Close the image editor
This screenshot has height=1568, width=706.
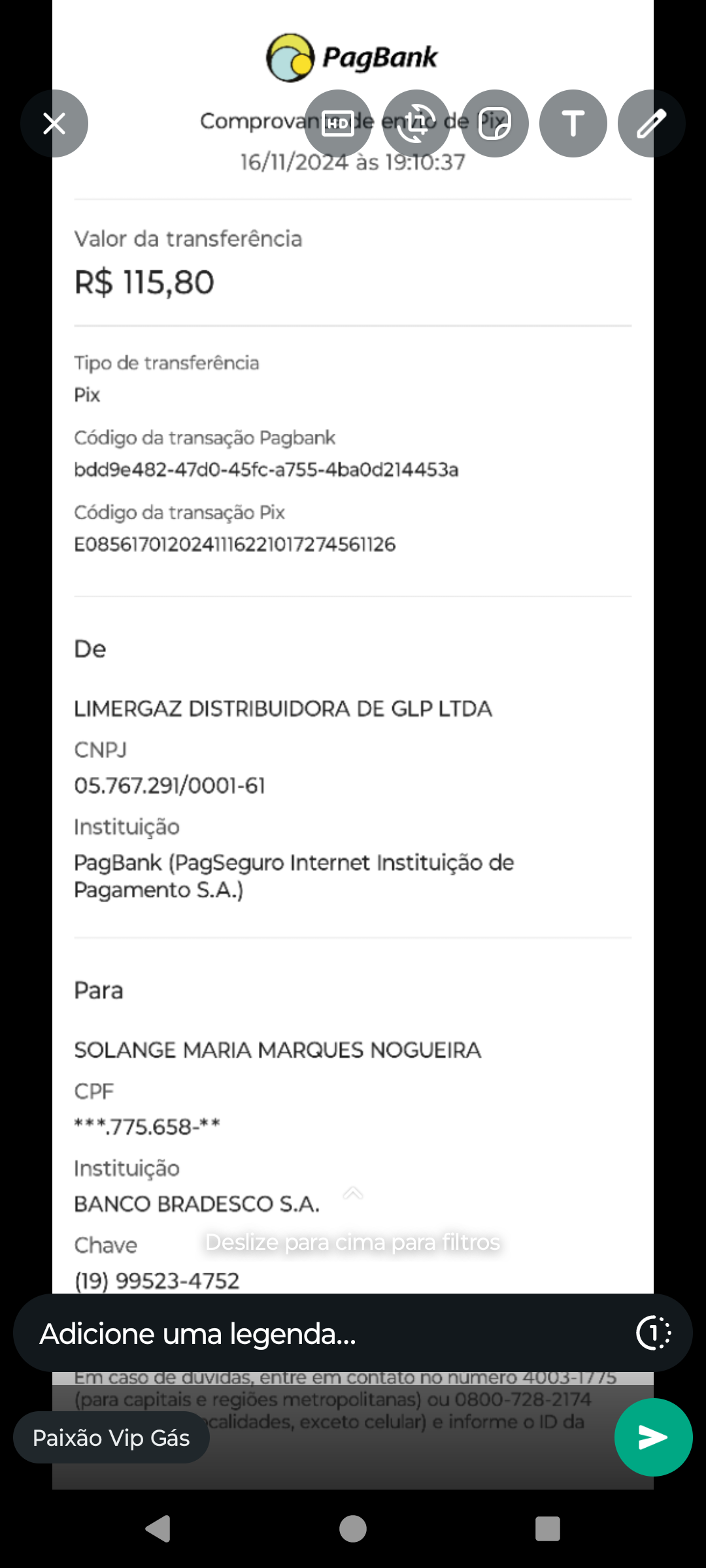point(54,123)
